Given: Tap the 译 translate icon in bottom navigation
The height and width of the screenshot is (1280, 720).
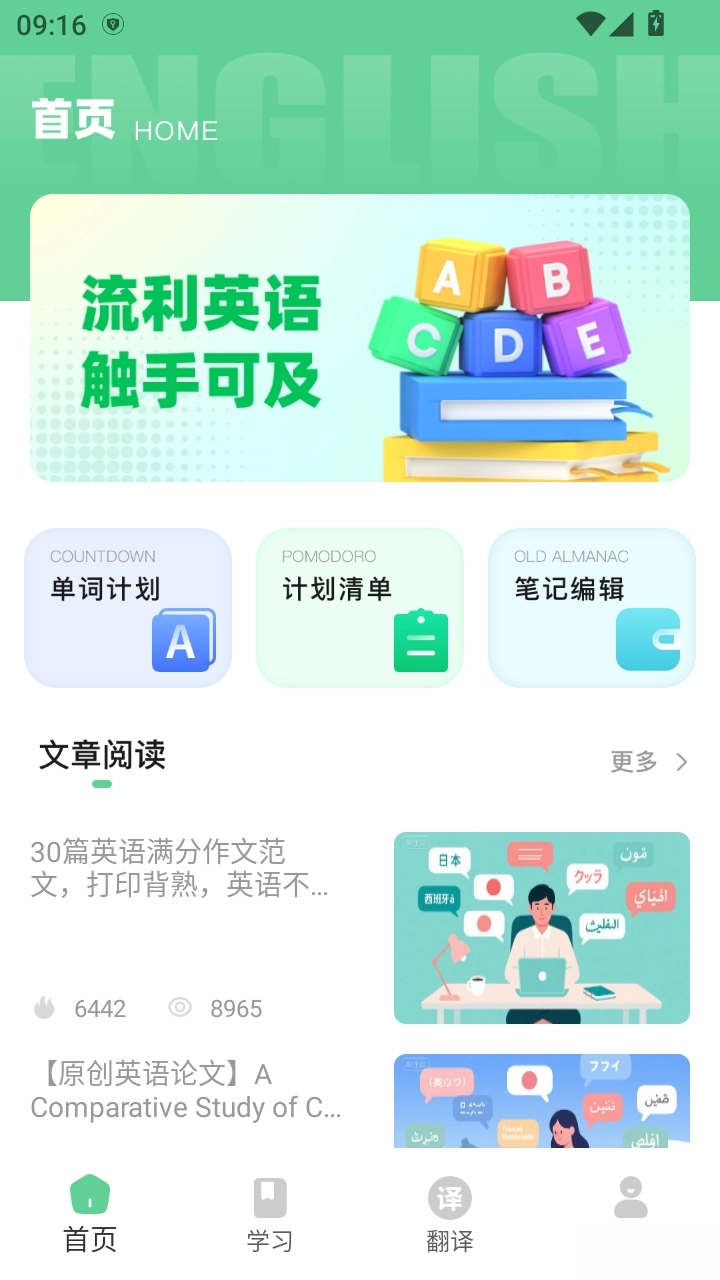Looking at the screenshot, I should [x=450, y=1196].
